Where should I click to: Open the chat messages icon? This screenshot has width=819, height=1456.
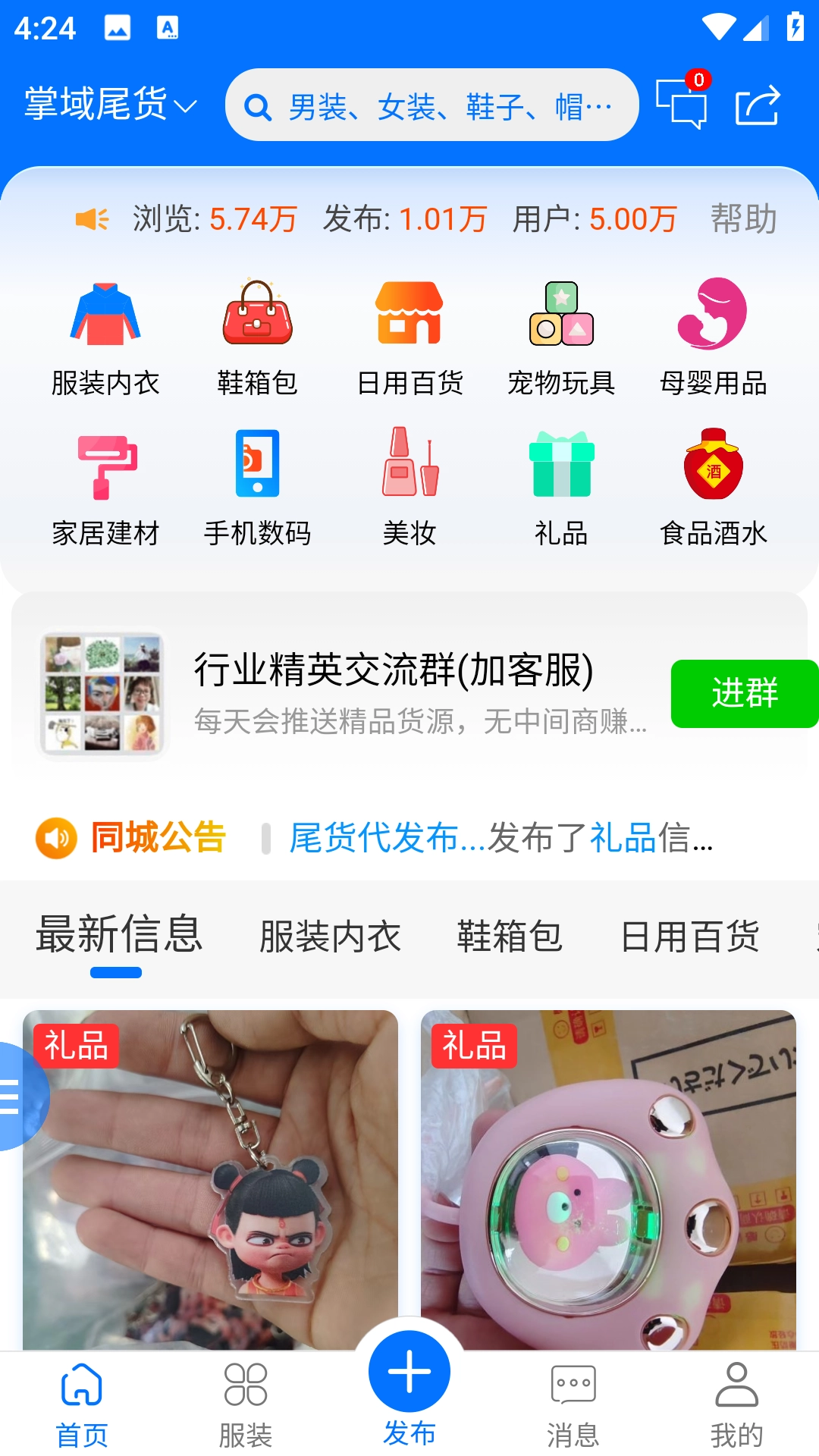681,104
